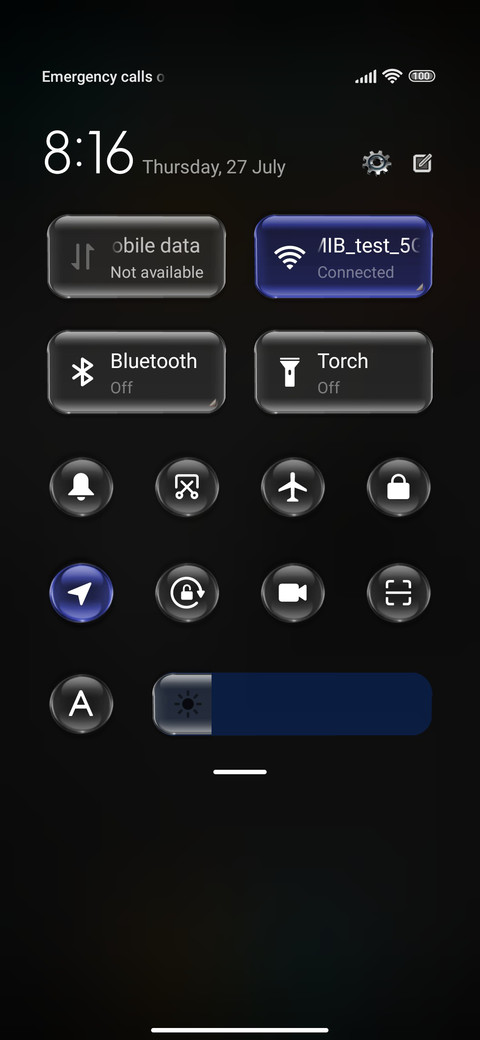This screenshot has height=1040, width=480.
Task: Edit the control center tiles
Action: tap(422, 163)
